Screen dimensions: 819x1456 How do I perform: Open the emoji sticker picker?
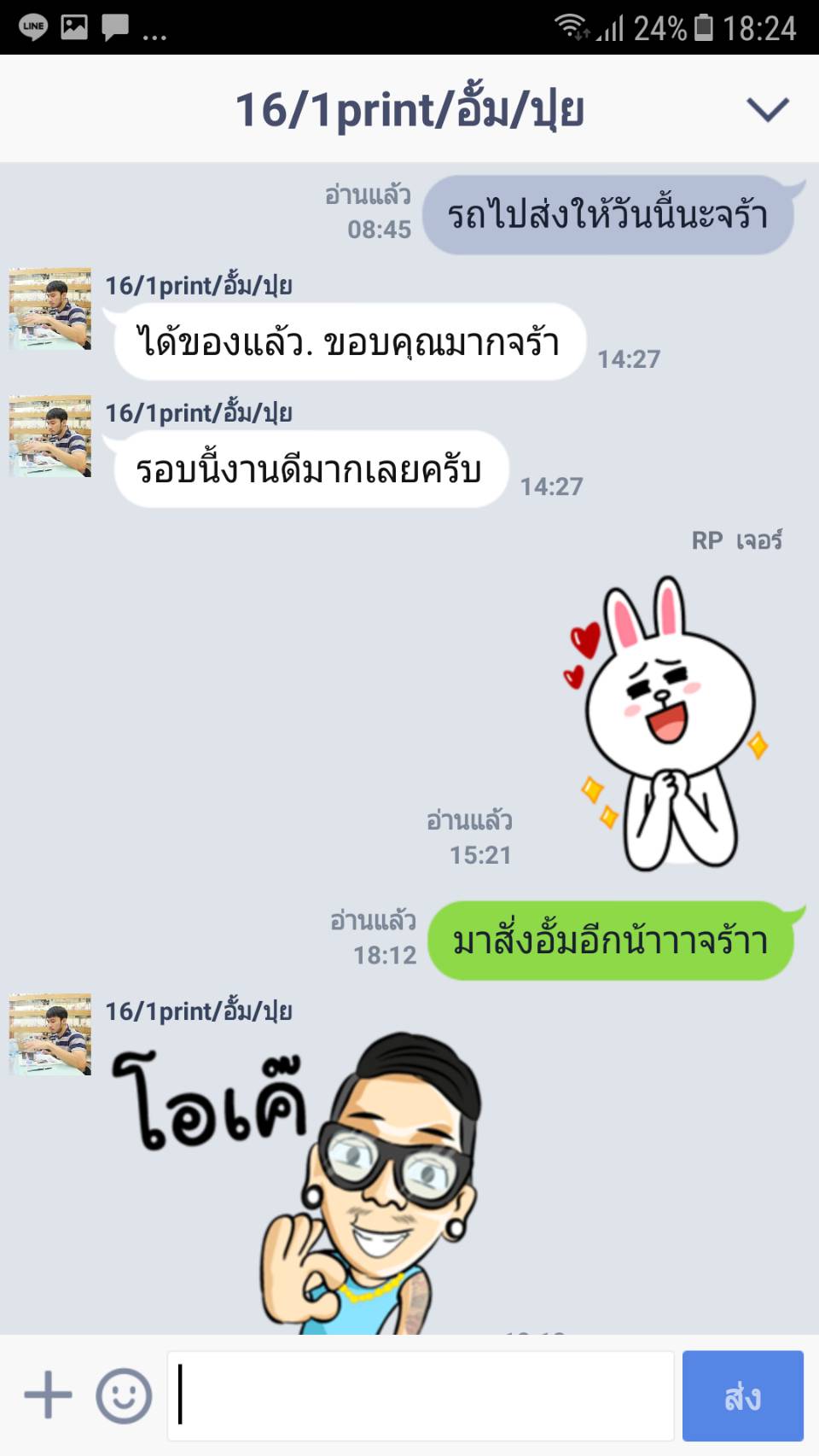coord(124,1395)
